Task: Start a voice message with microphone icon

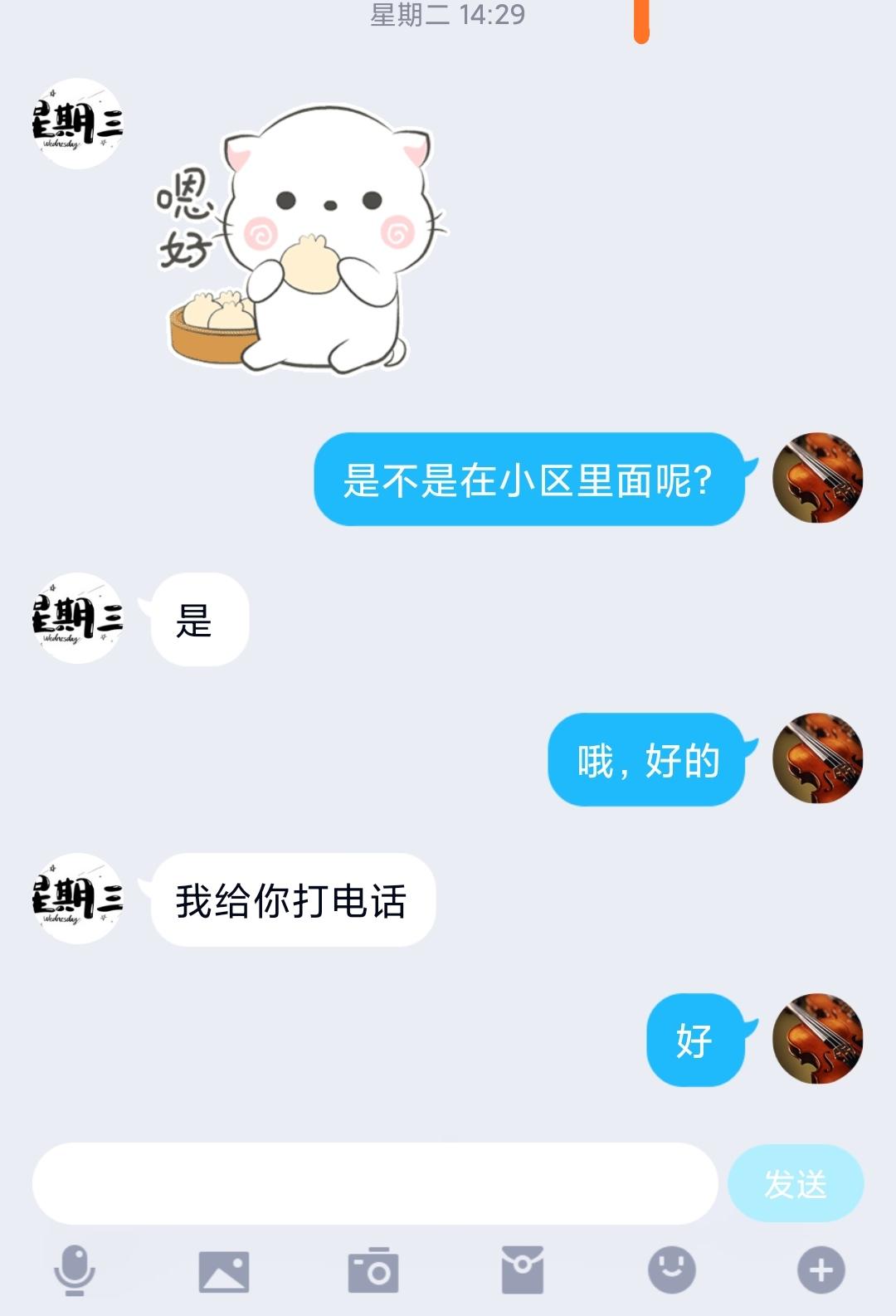Action: 75,1270
